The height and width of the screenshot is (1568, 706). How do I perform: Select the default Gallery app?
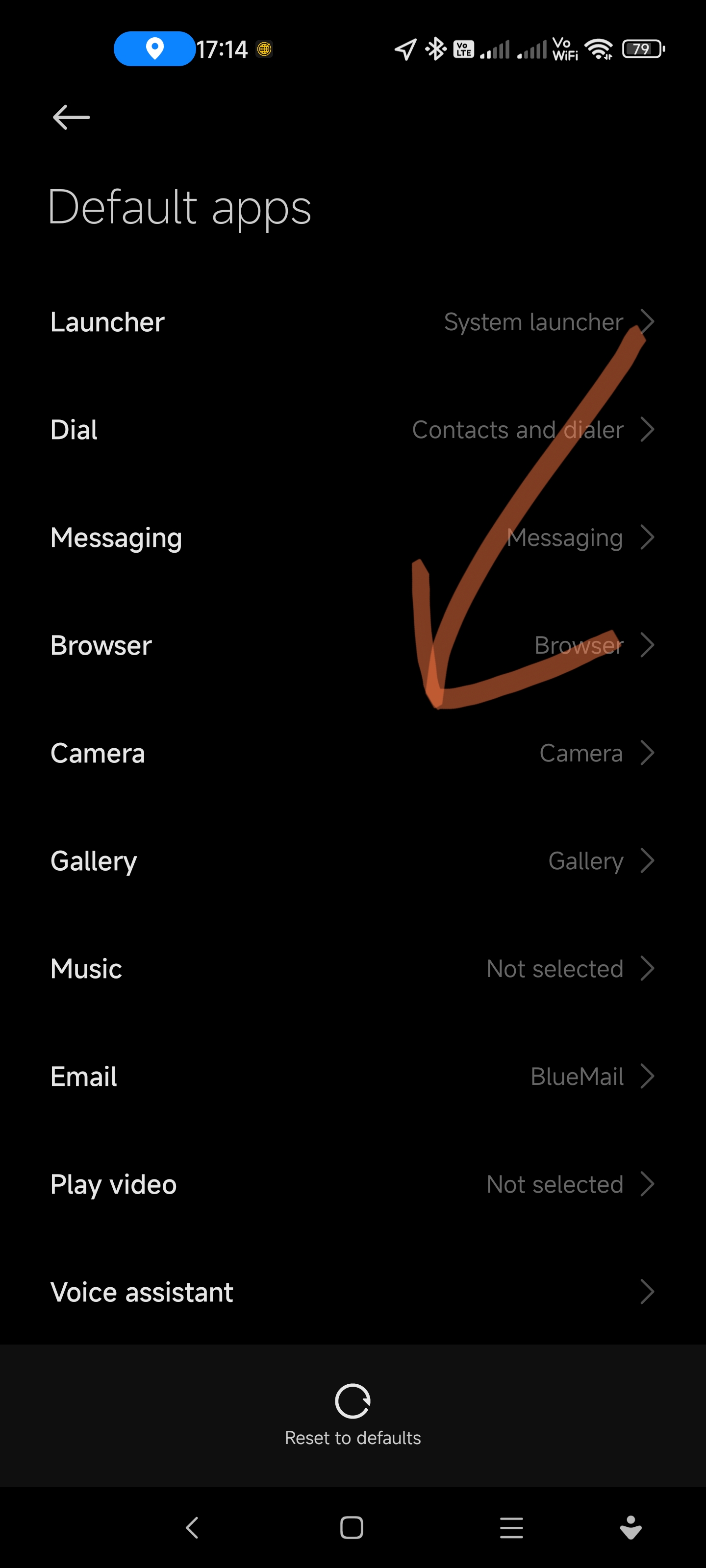point(353,861)
